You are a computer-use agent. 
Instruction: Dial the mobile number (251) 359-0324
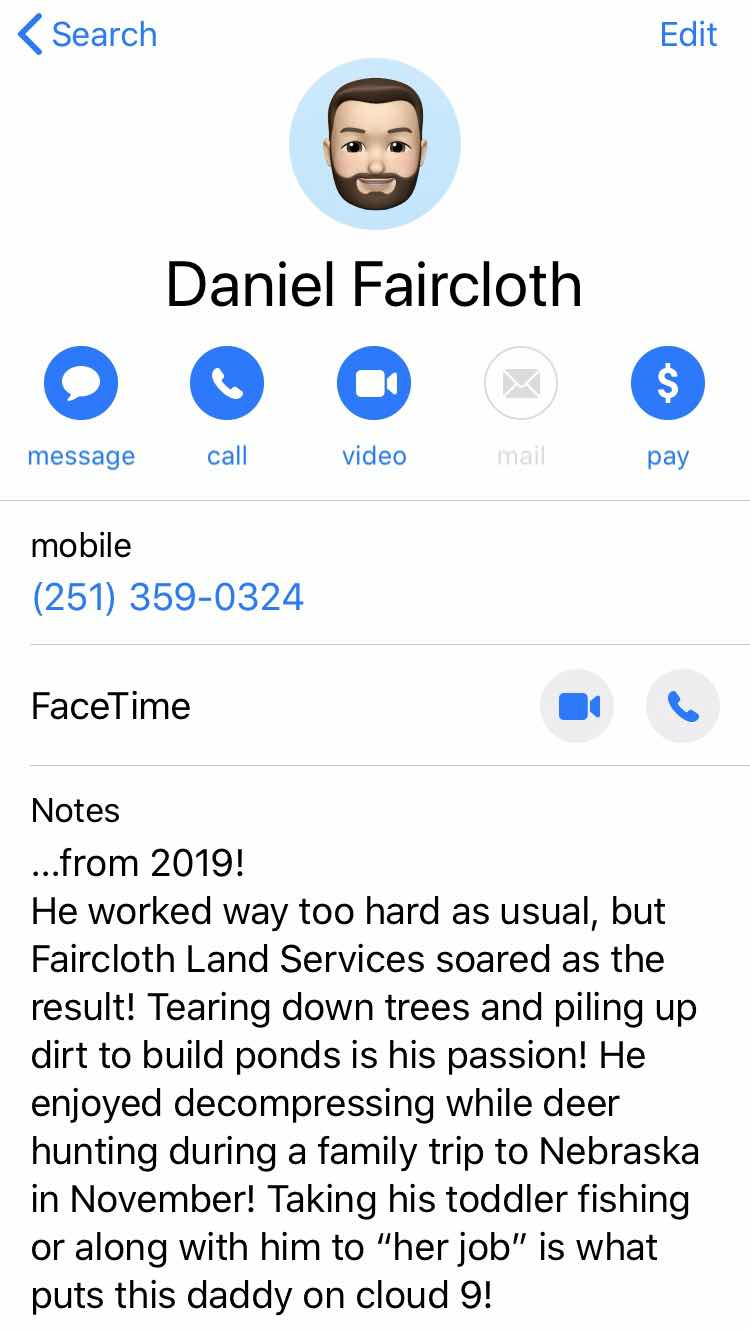[168, 597]
